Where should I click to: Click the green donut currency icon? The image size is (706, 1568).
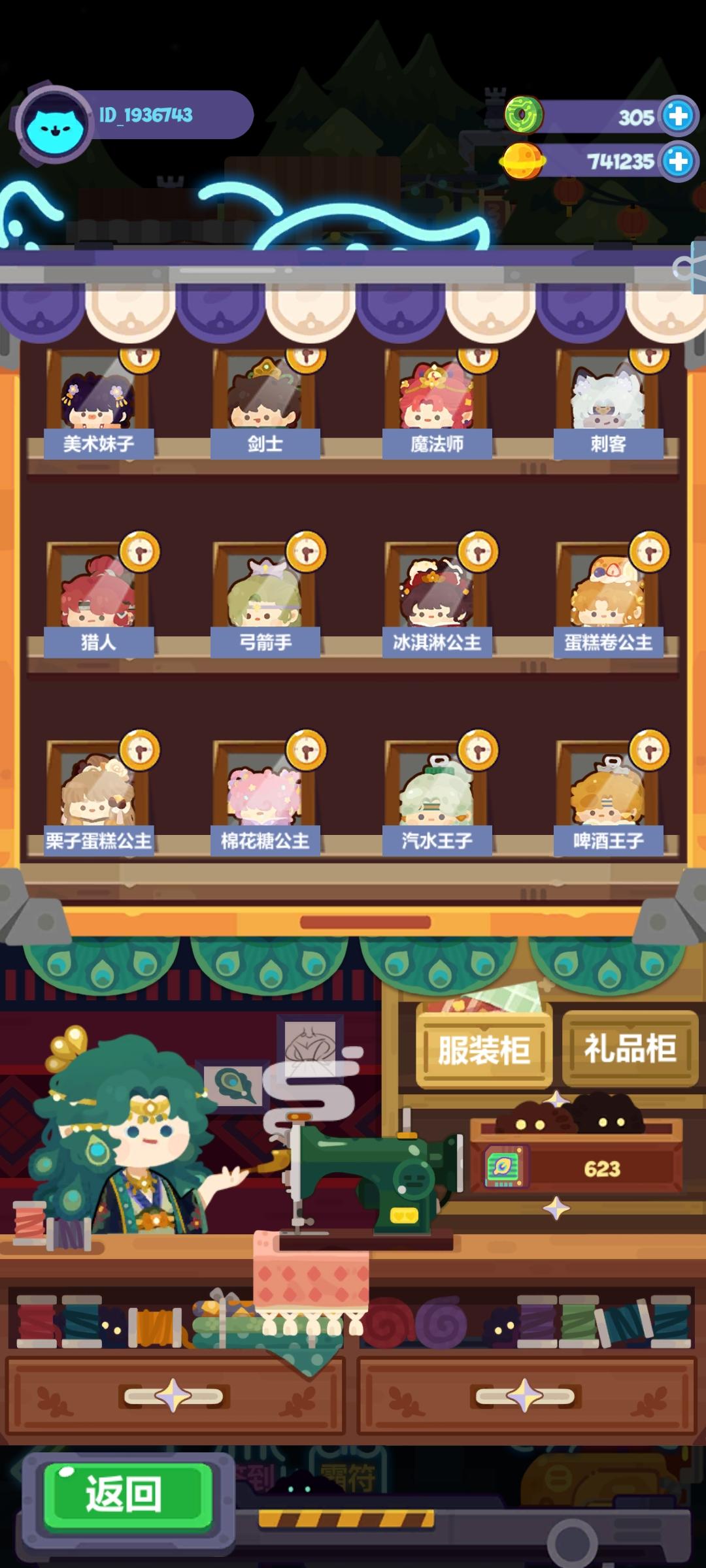tap(523, 115)
